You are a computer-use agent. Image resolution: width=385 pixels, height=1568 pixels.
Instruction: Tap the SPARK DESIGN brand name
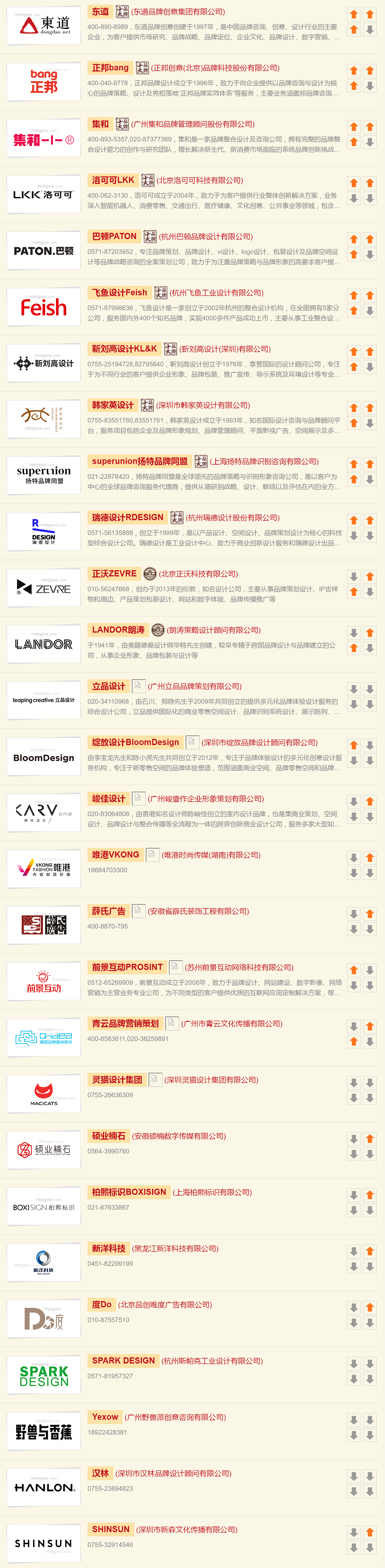click(x=123, y=1360)
